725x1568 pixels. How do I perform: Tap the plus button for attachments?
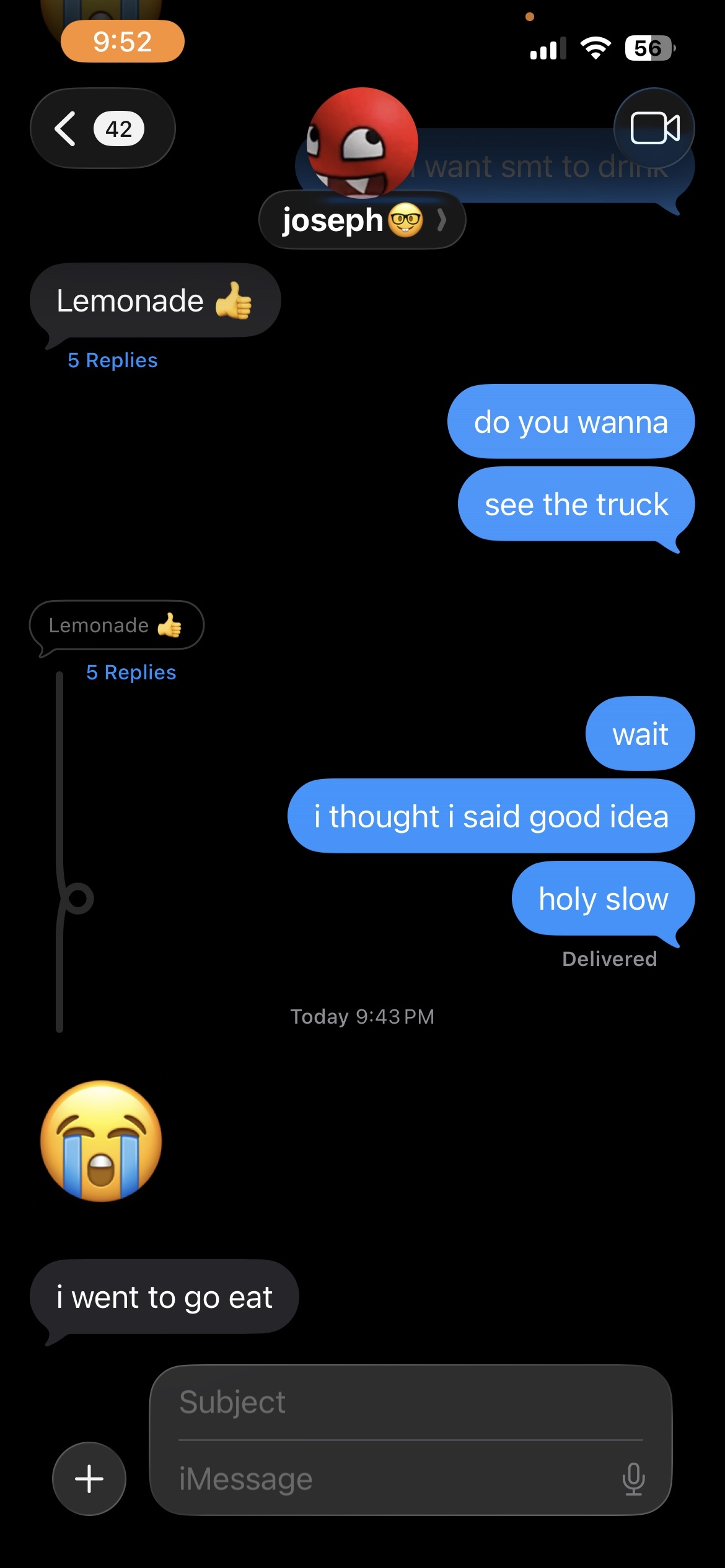[89, 1479]
